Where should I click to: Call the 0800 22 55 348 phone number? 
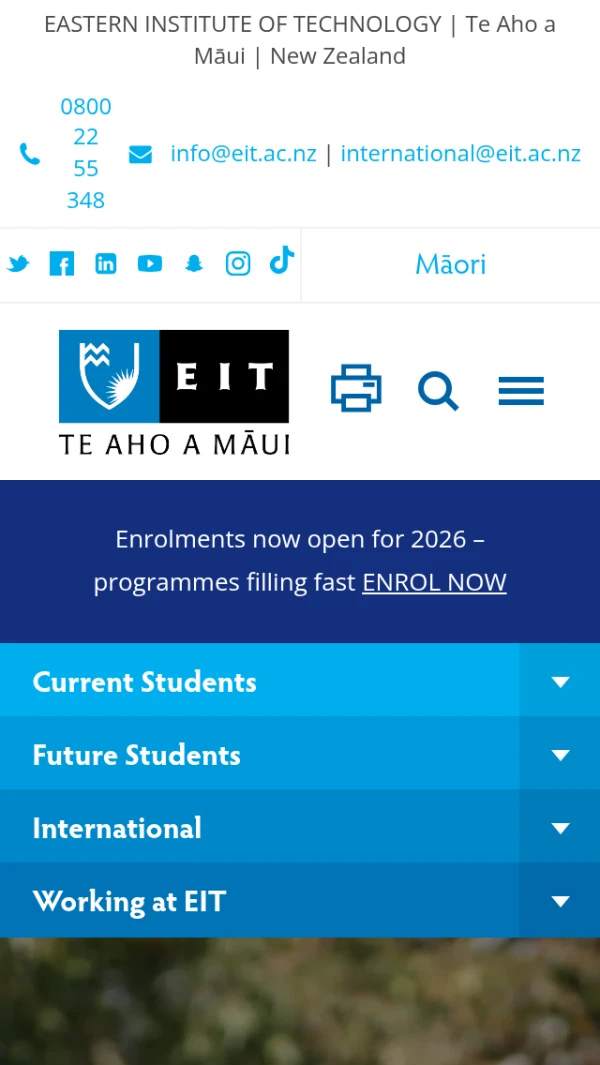point(85,153)
